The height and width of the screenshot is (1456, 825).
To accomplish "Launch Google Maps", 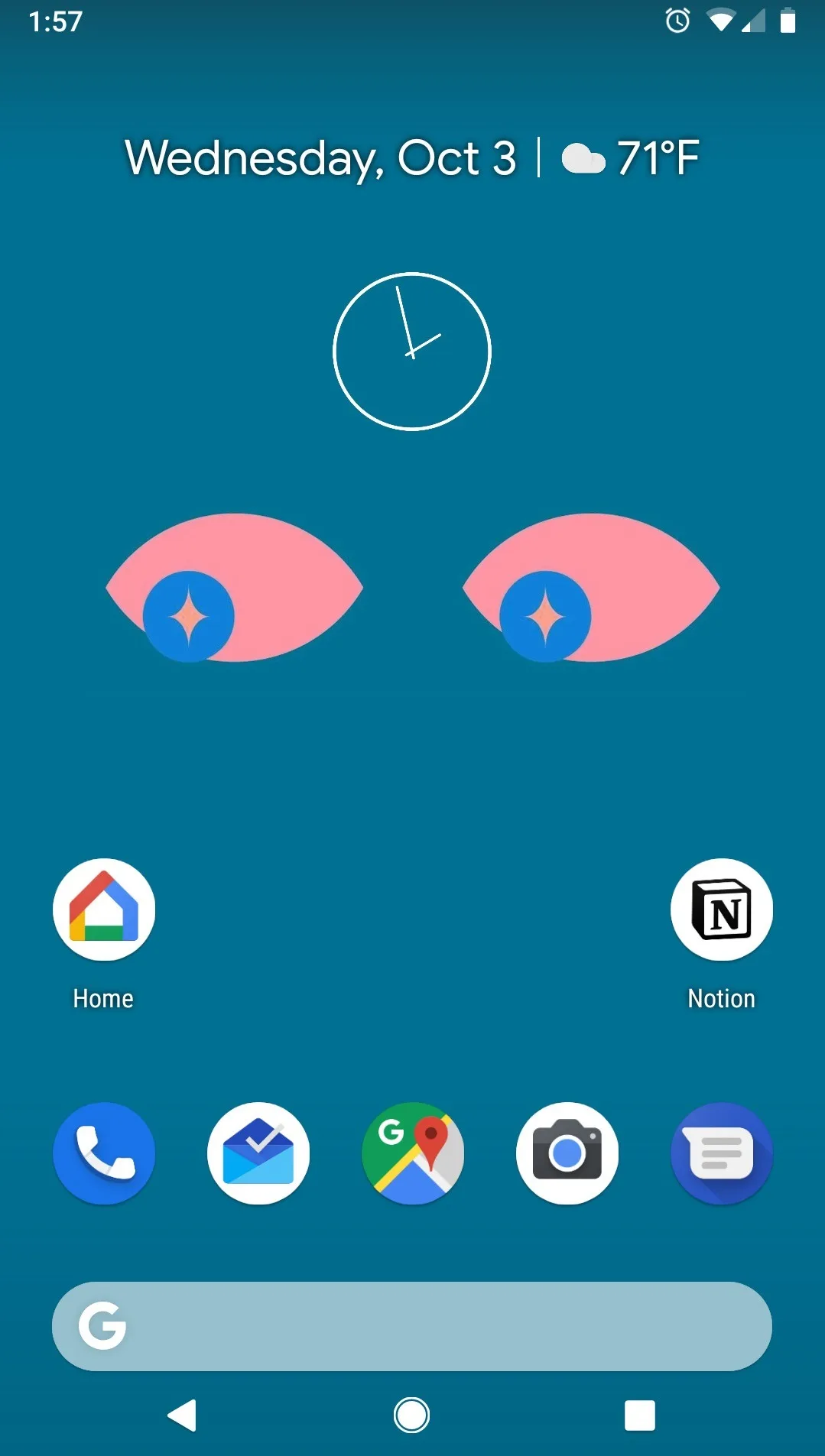I will tap(413, 1153).
